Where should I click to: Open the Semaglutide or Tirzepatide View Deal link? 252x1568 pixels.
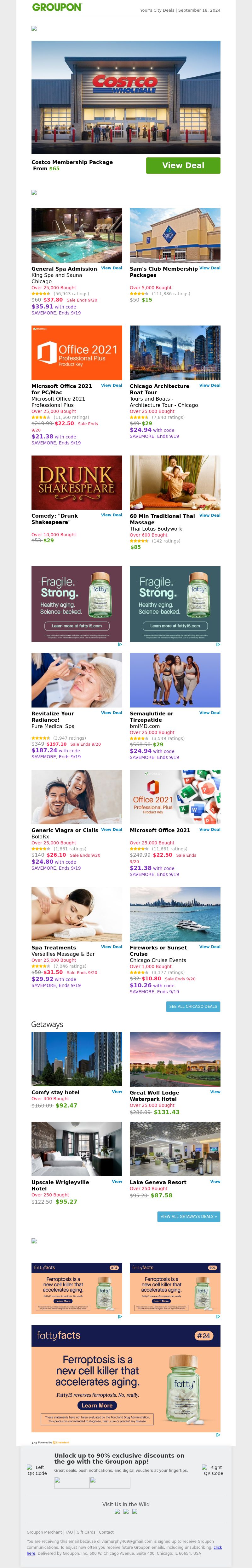click(x=209, y=712)
